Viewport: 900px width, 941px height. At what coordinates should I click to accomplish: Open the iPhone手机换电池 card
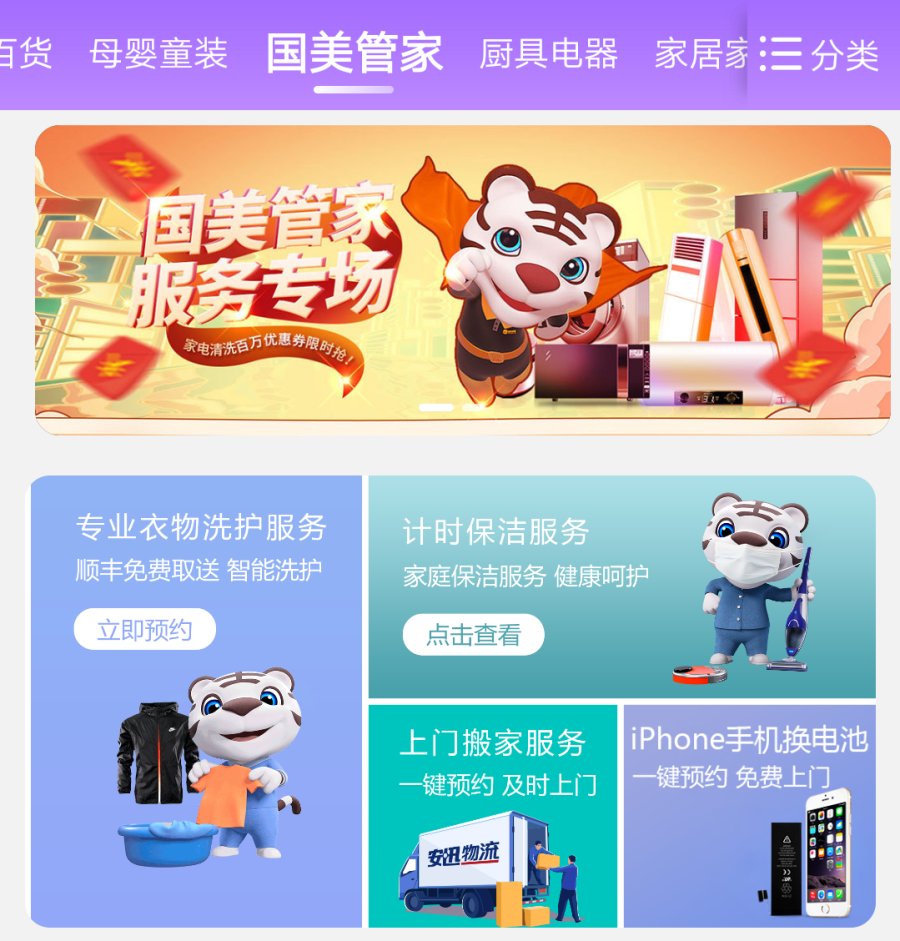click(749, 815)
